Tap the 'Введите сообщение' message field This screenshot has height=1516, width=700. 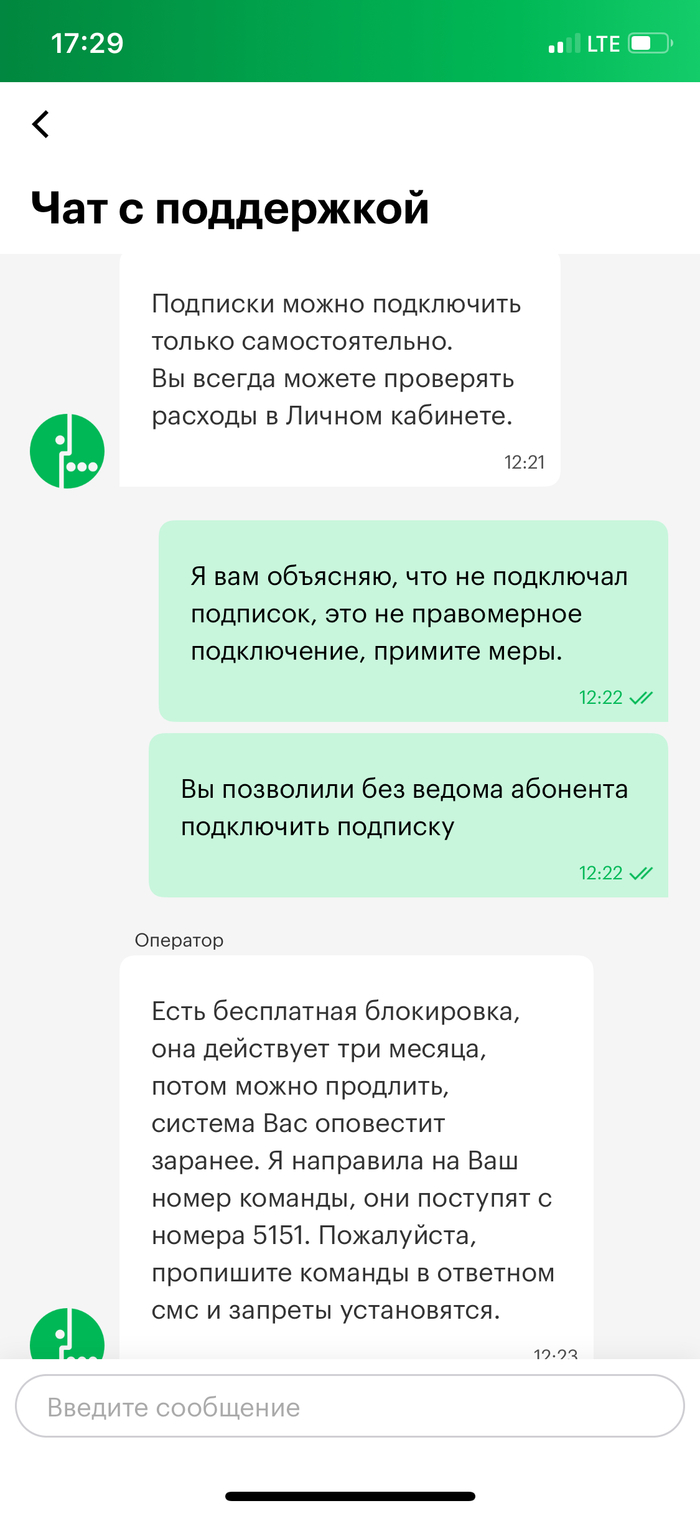[x=349, y=1407]
